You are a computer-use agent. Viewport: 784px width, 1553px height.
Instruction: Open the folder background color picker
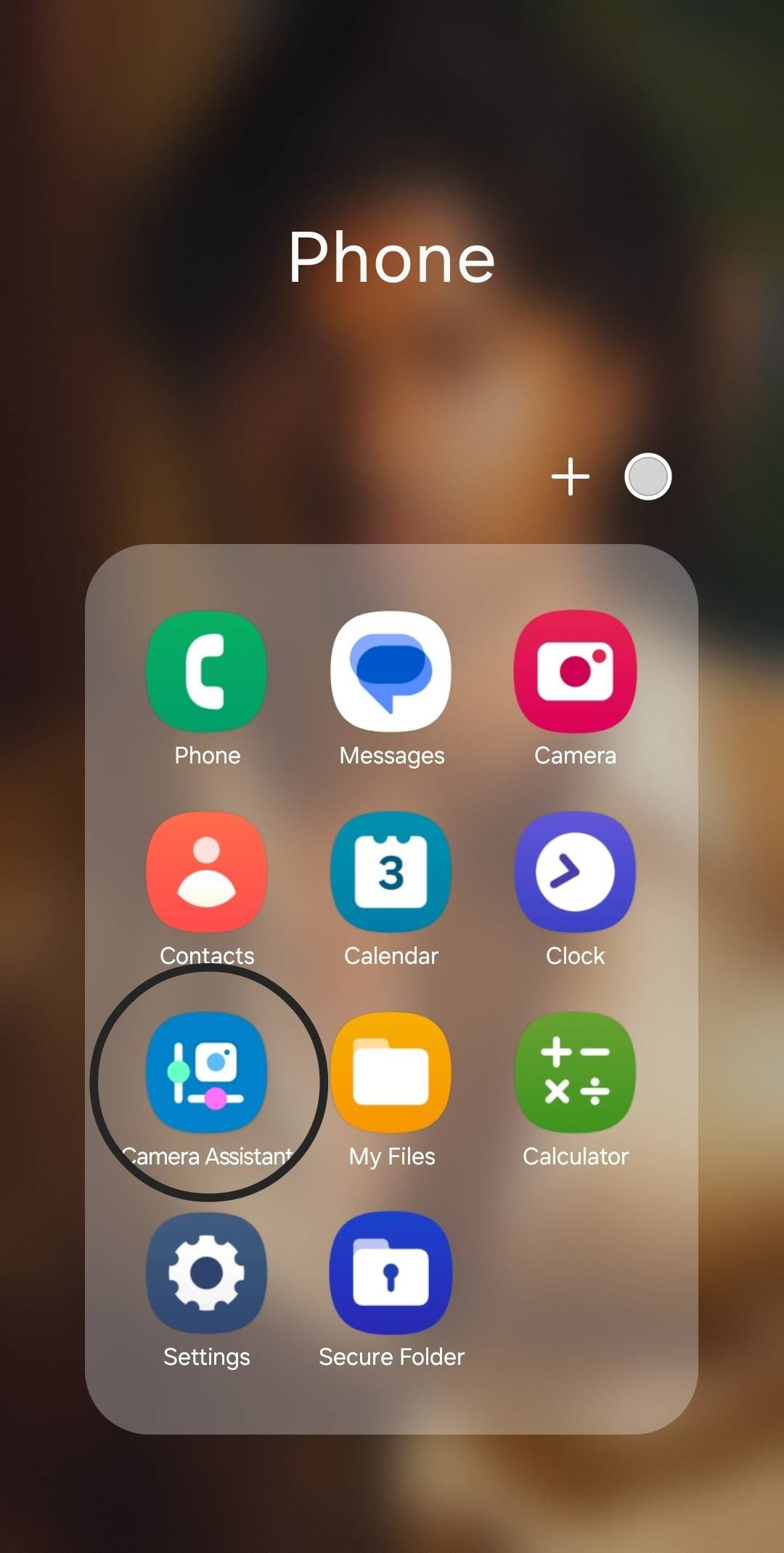pos(648,476)
